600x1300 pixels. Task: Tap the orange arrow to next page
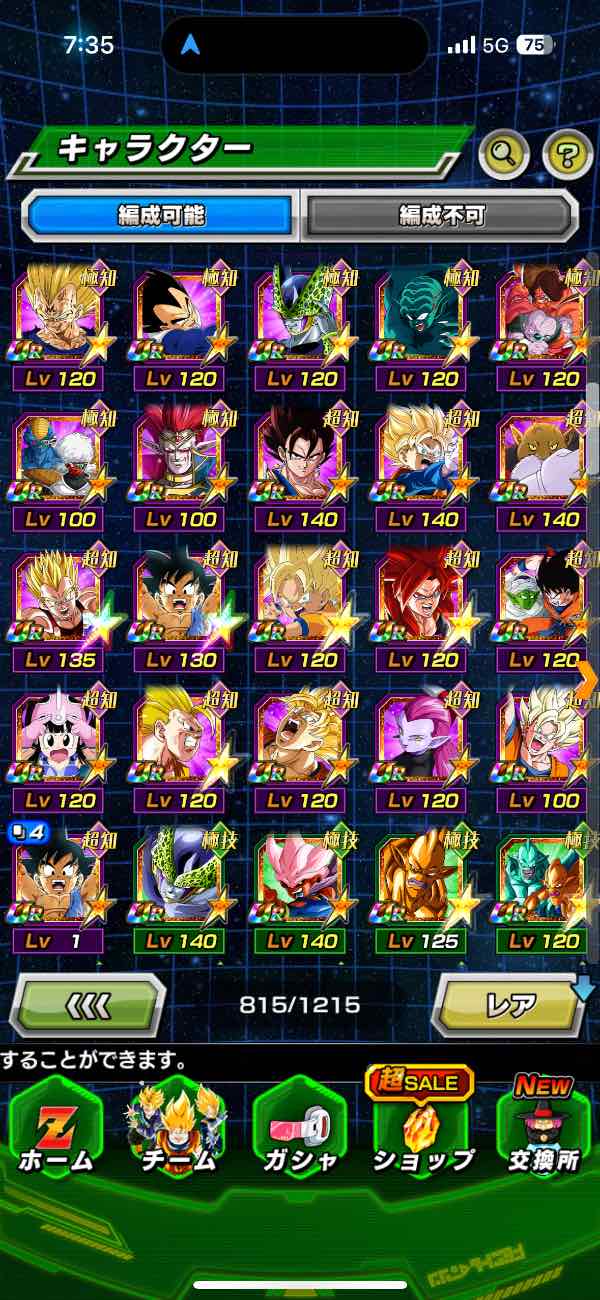click(x=587, y=678)
